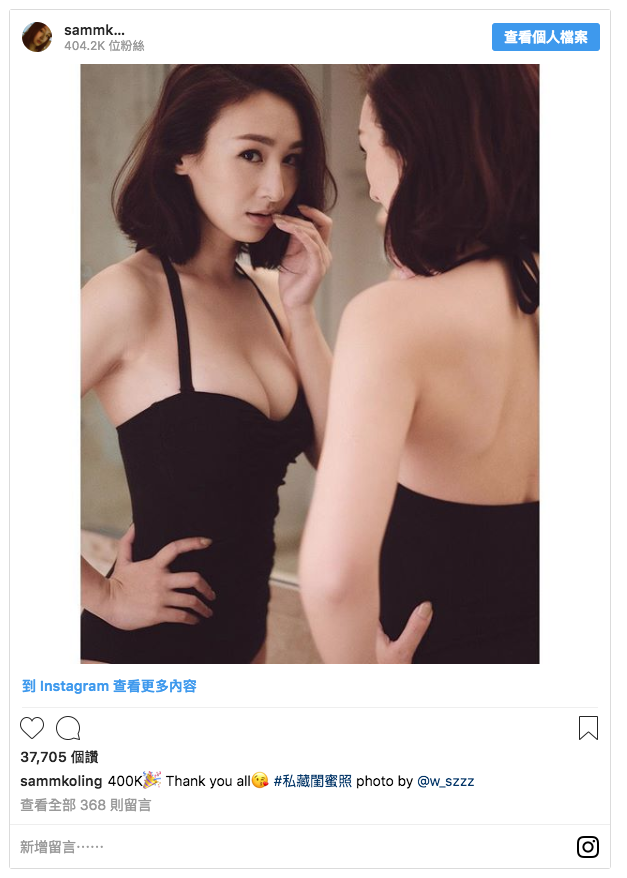The image size is (627, 878).
Task: Open sammkoling username in the caption
Action: (61, 781)
